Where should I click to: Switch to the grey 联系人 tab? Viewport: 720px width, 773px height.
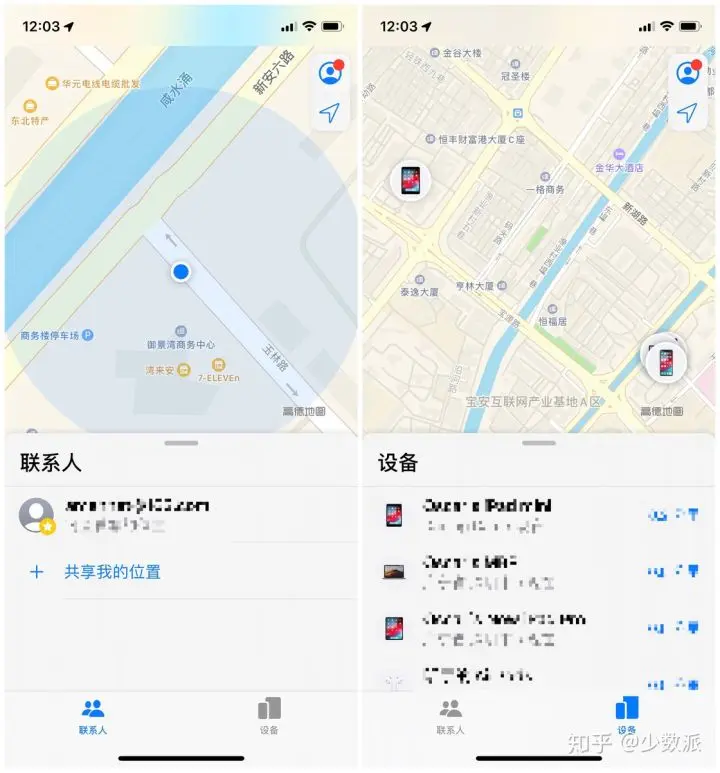[451, 716]
